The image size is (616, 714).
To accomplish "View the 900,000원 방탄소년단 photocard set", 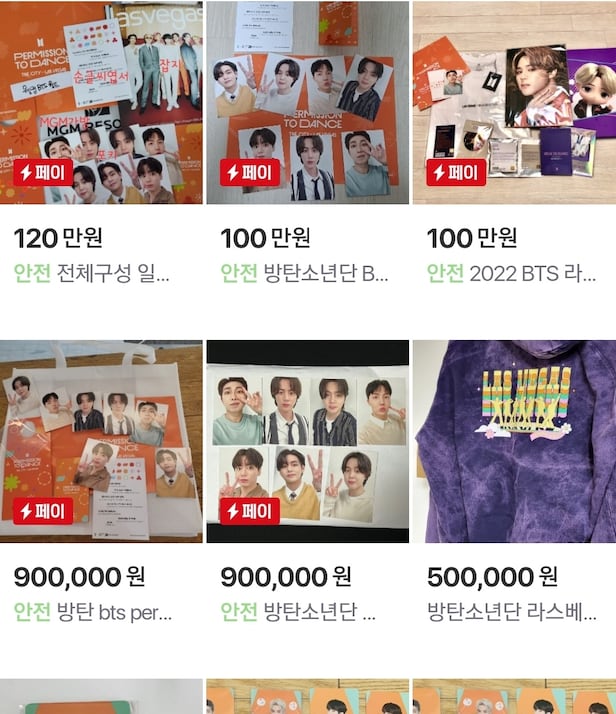I will click(307, 441).
